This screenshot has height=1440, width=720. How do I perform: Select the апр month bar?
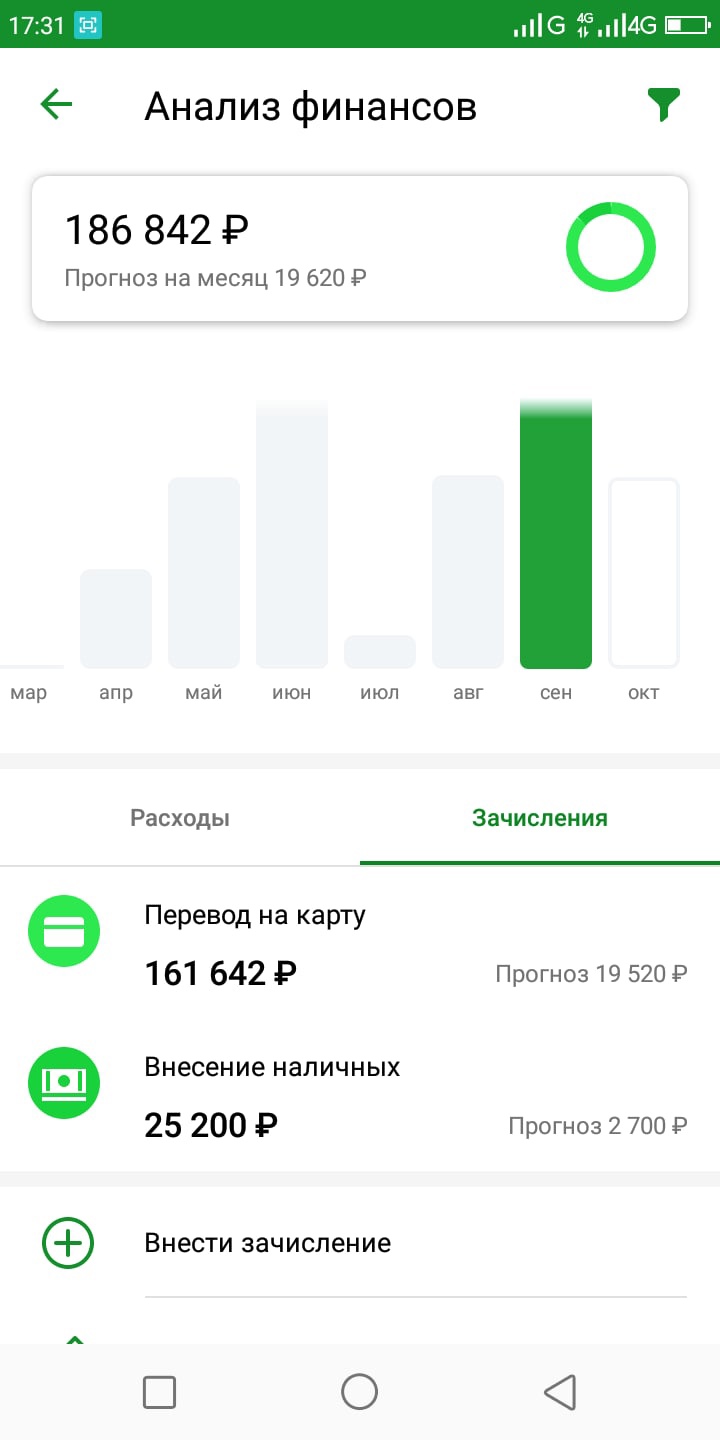click(x=116, y=618)
